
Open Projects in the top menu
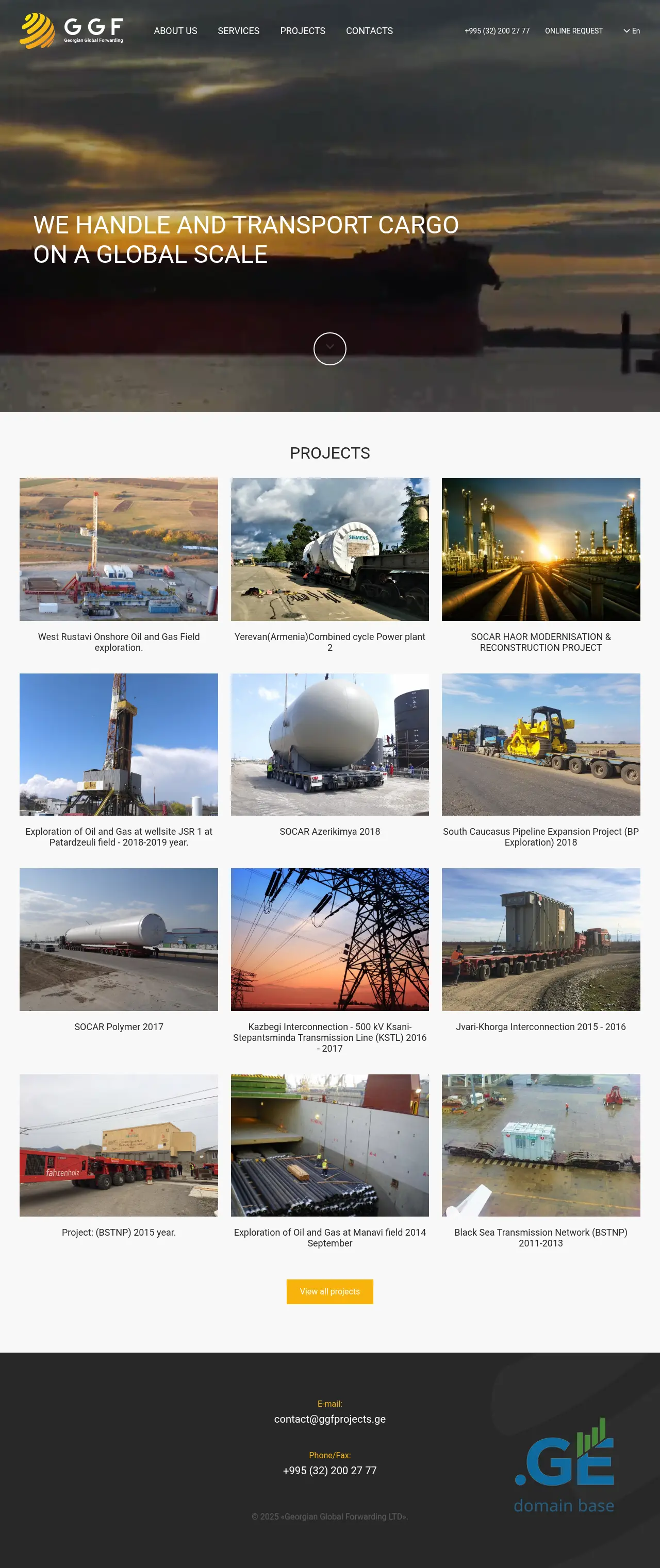point(303,31)
